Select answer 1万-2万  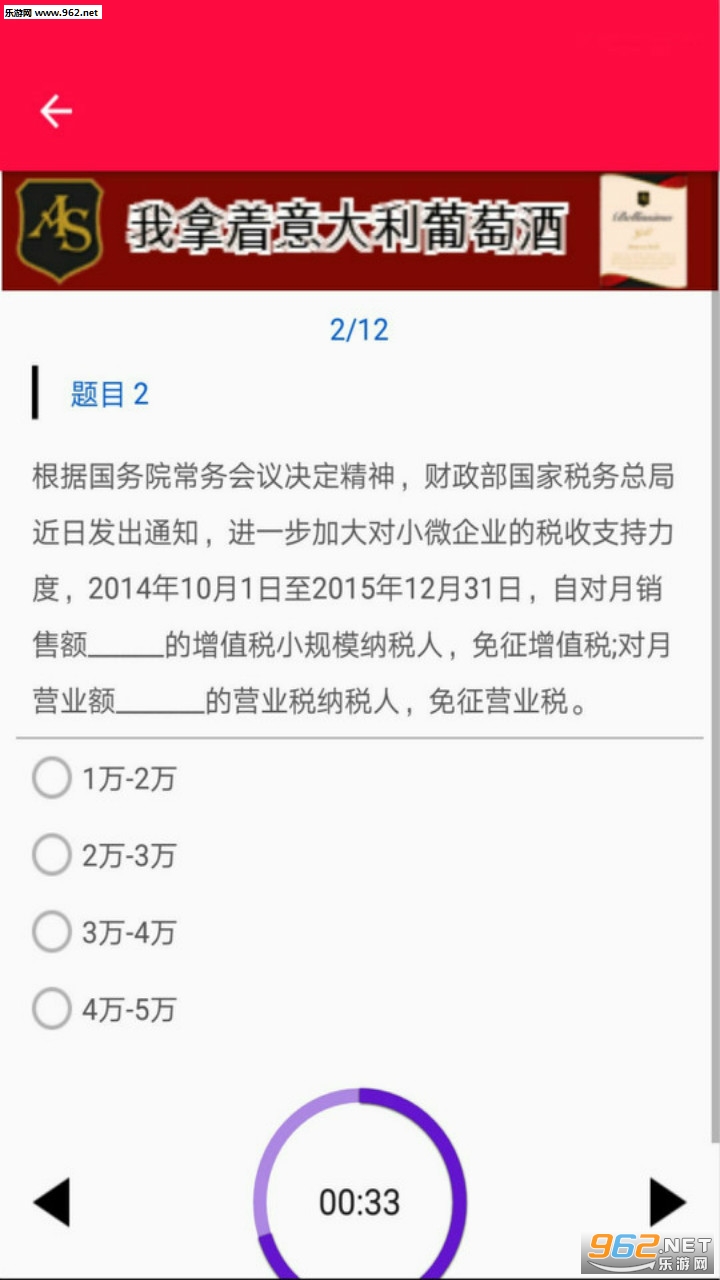click(52, 778)
